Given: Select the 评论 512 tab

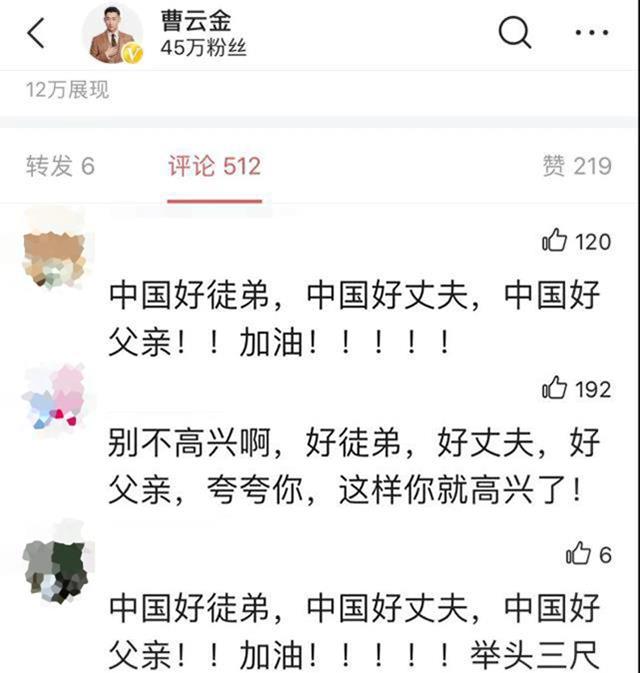Looking at the screenshot, I should coord(214,166).
